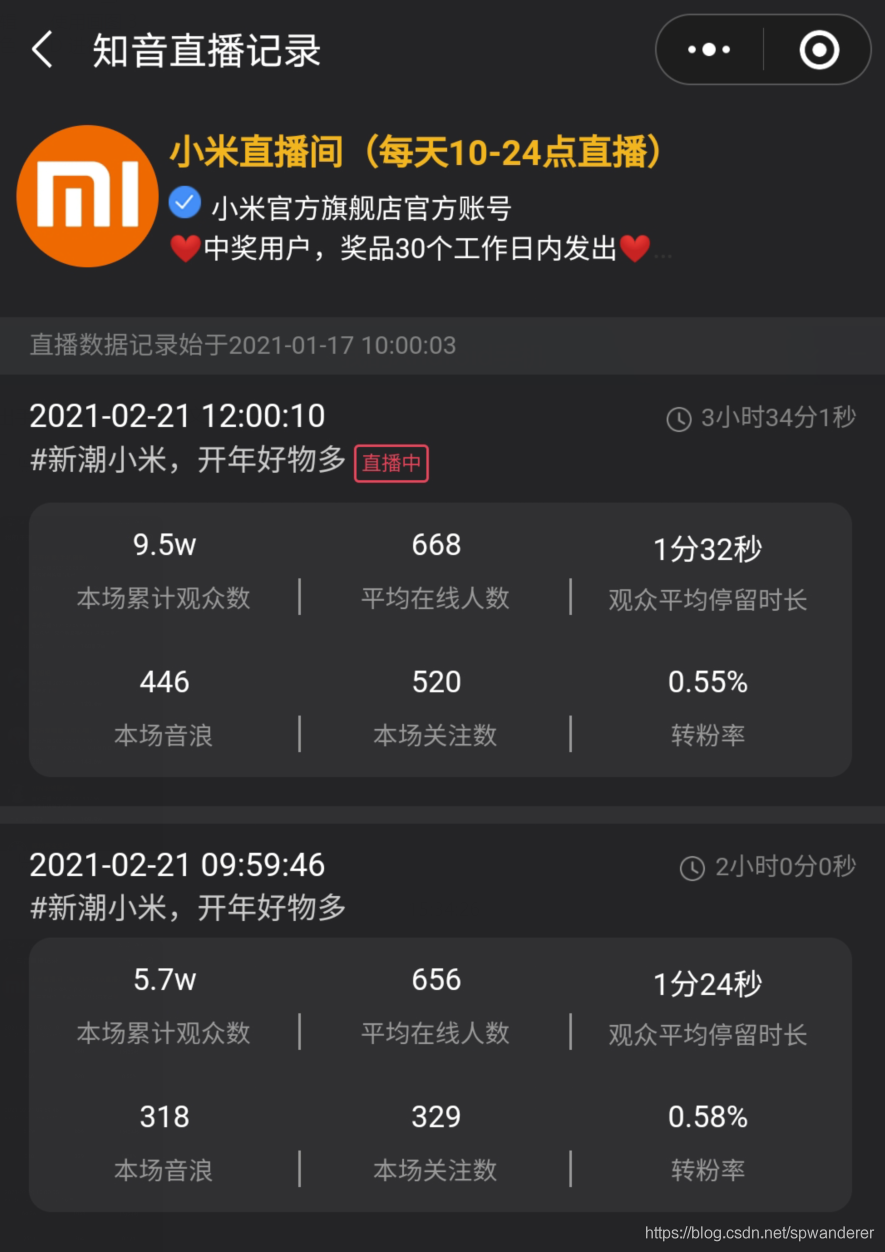The image size is (885, 1252).
Task: Tap the circular capsule close icon
Action: tap(818, 49)
